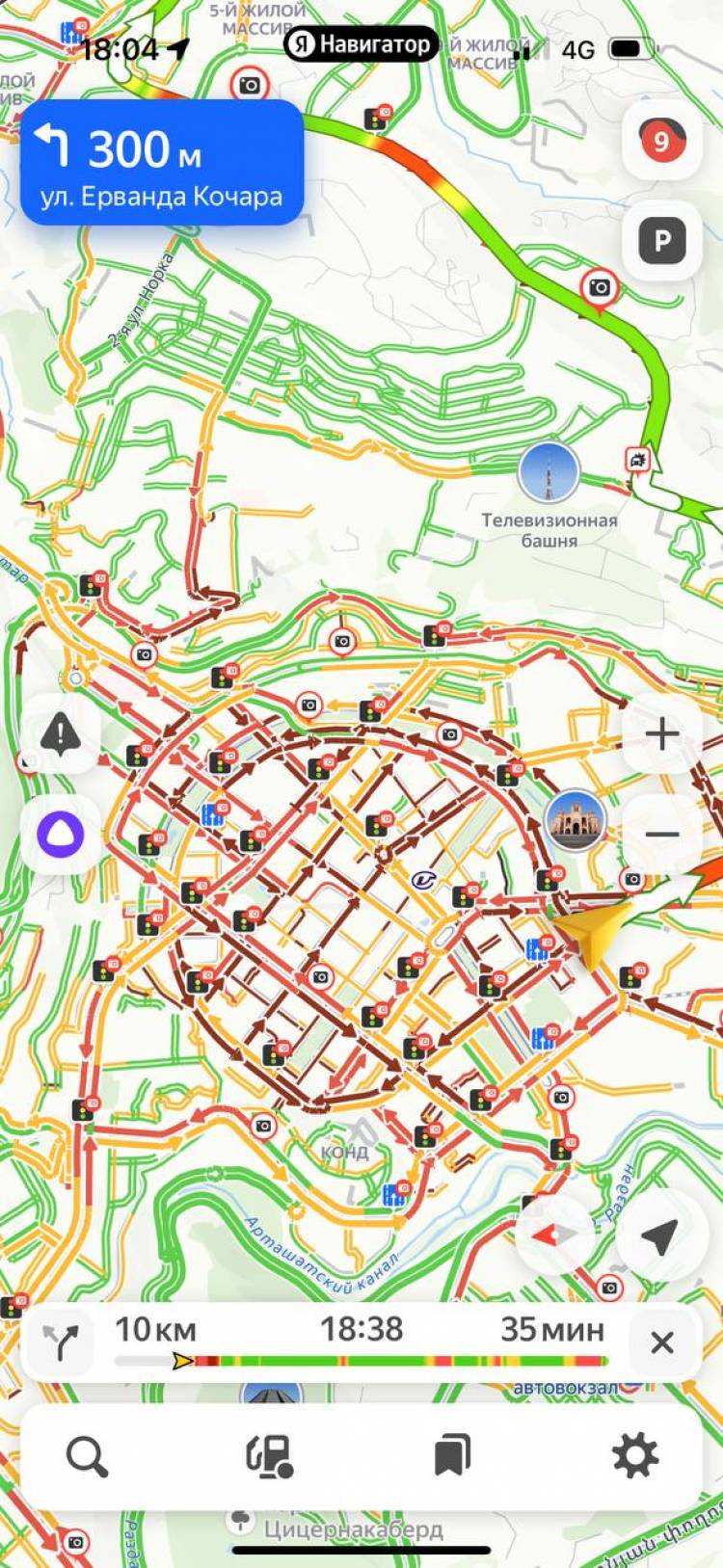Open the traffic level indicator showing 9

(661, 142)
